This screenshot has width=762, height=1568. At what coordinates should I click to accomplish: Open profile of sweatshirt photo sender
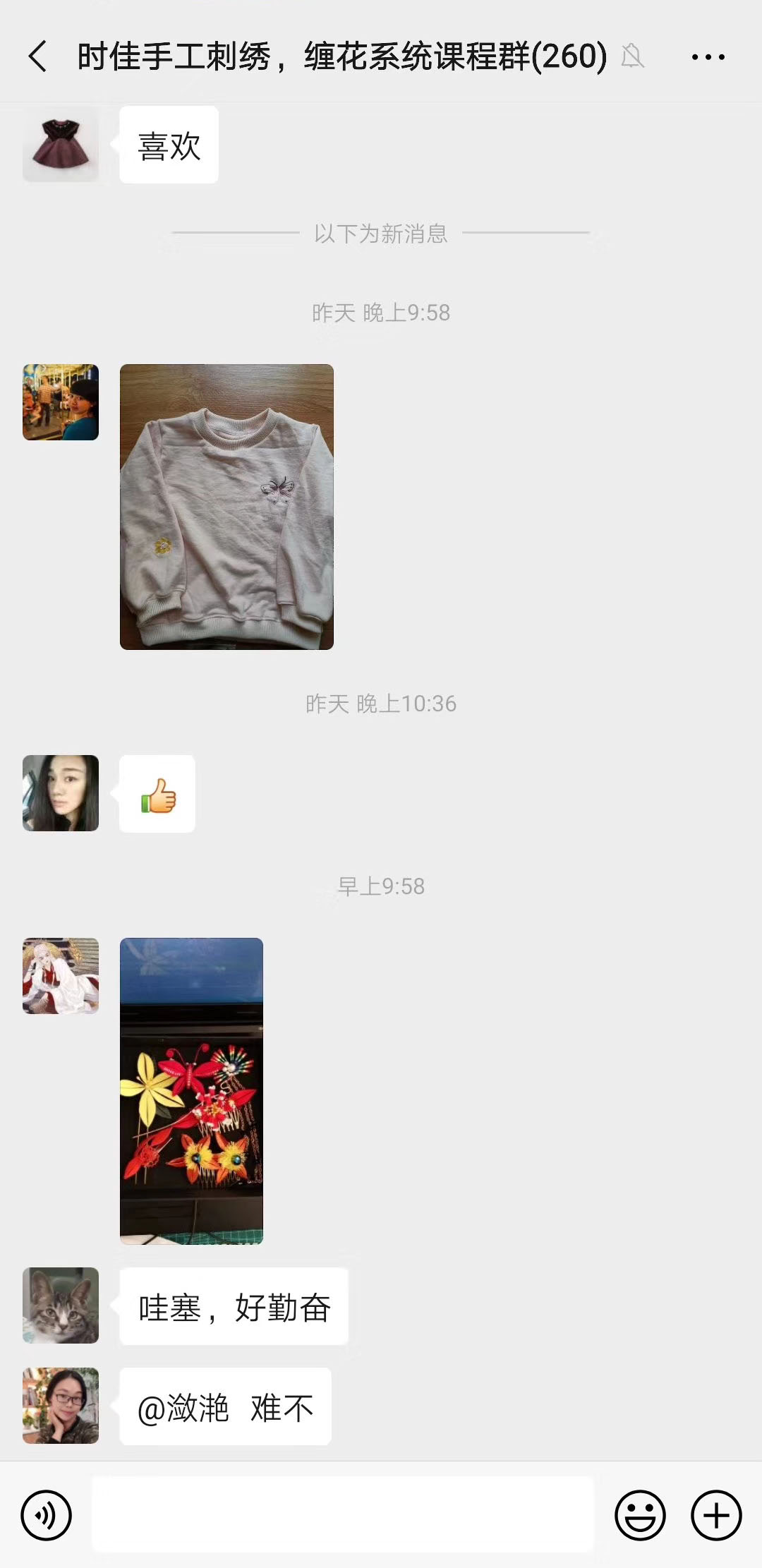pos(61,402)
